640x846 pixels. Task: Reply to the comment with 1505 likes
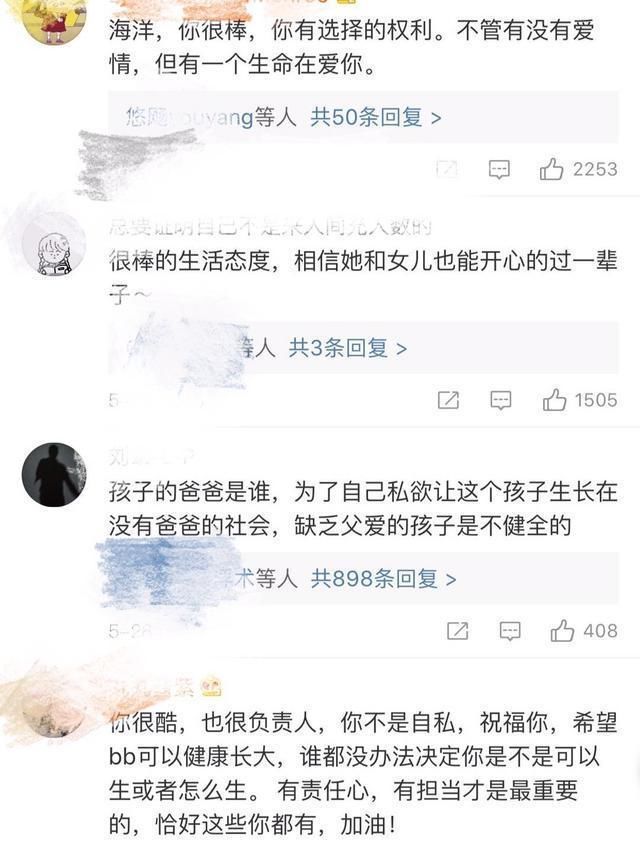501,400
